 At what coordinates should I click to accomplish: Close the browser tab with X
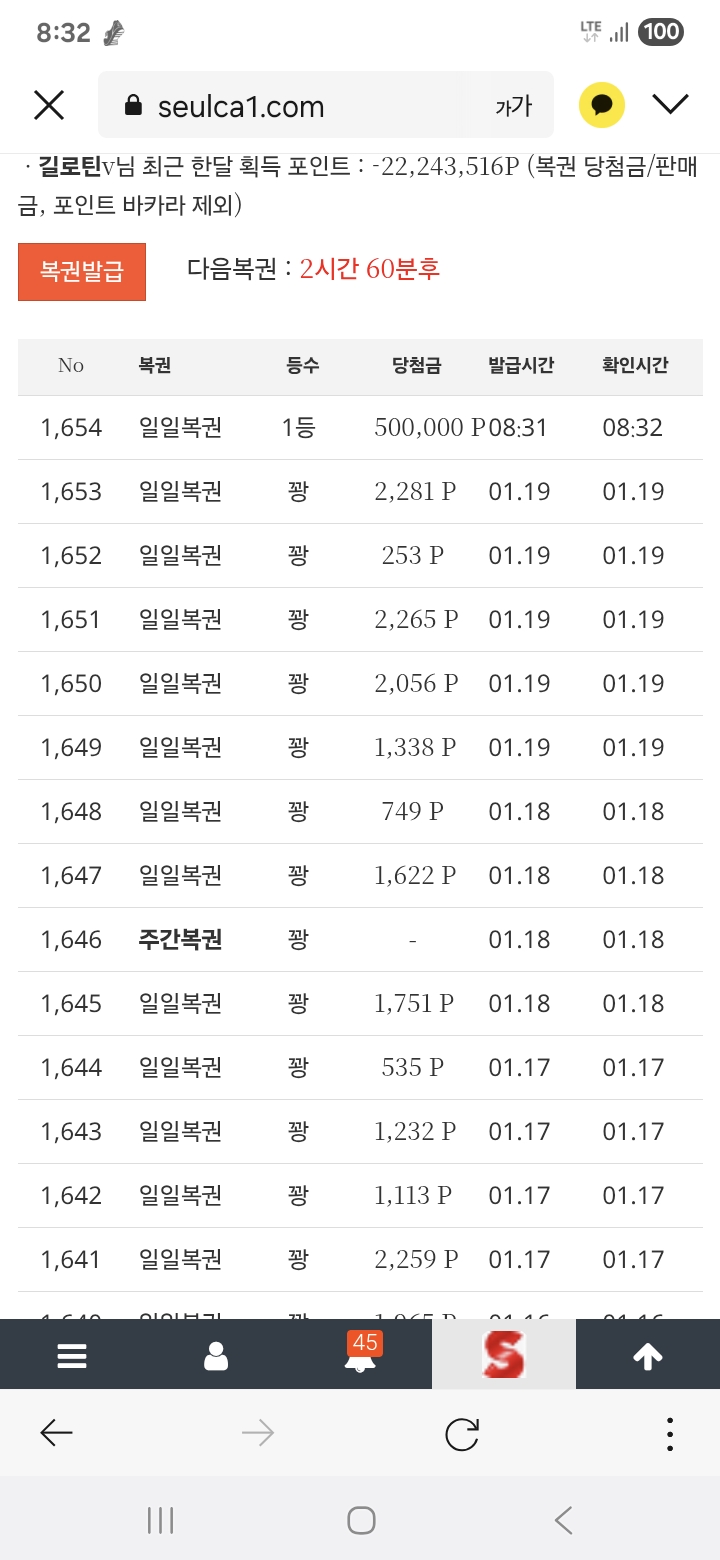(x=49, y=105)
